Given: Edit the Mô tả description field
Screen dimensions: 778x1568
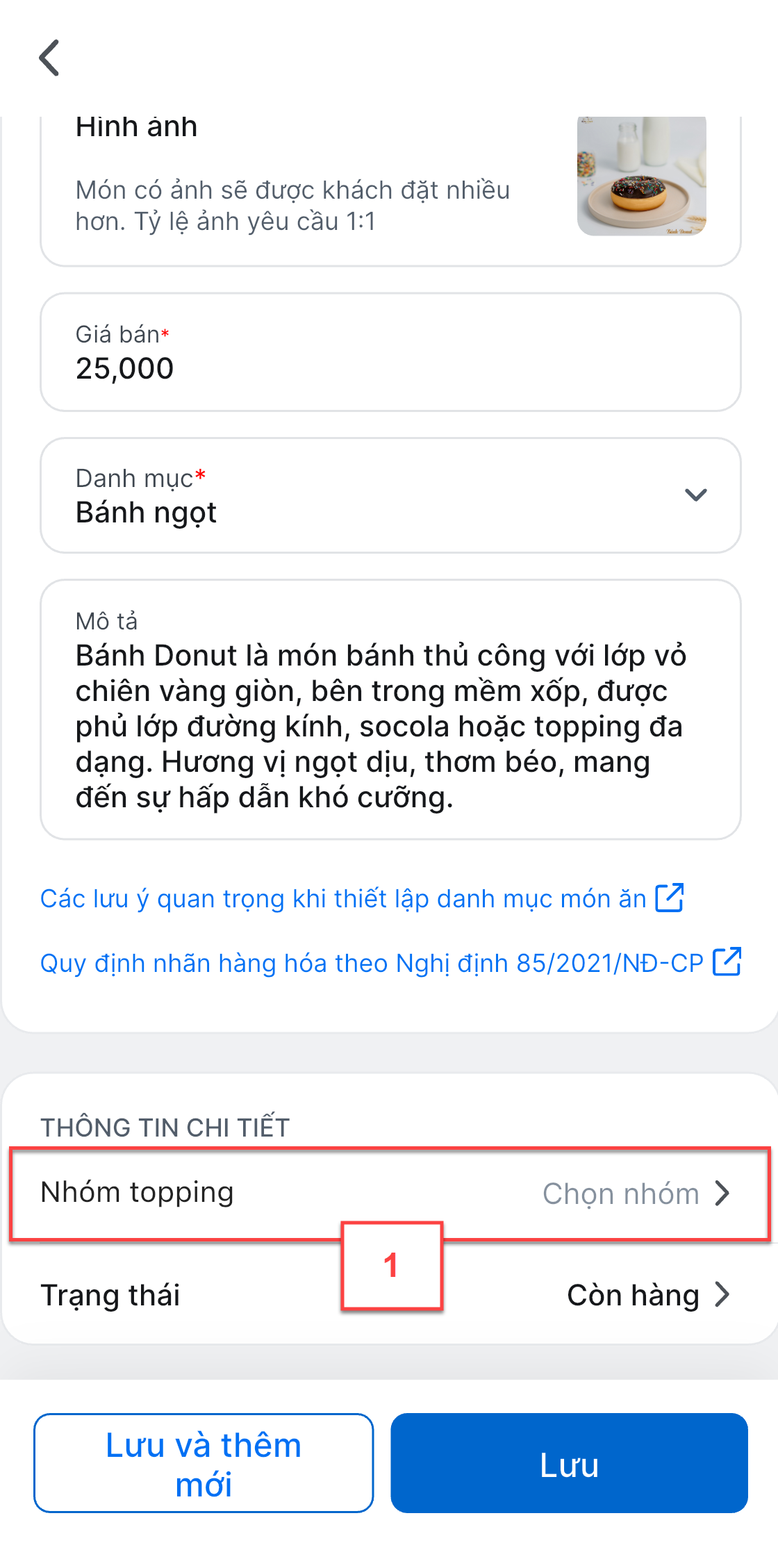Looking at the screenshot, I should click(x=389, y=726).
